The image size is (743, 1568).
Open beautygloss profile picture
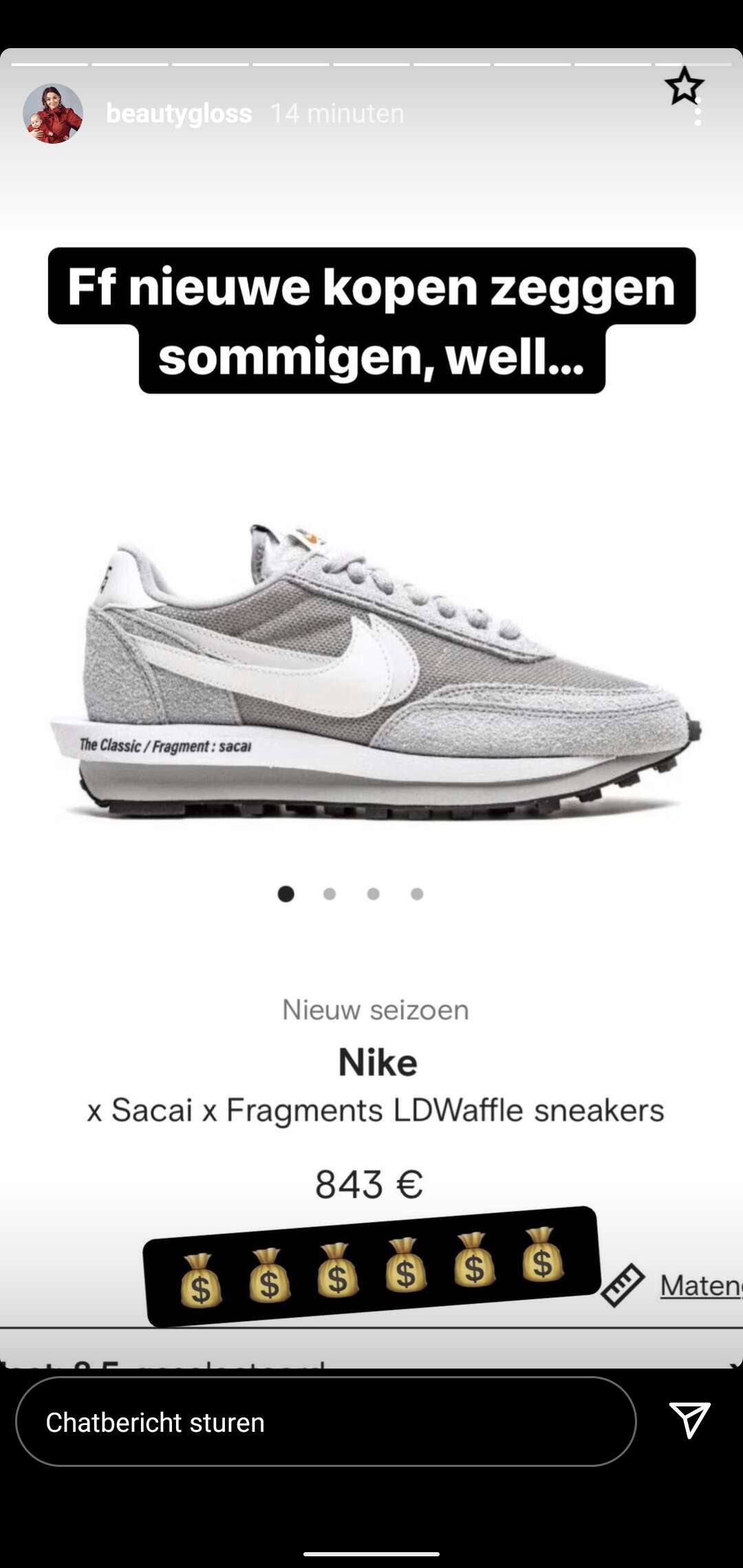click(x=53, y=113)
